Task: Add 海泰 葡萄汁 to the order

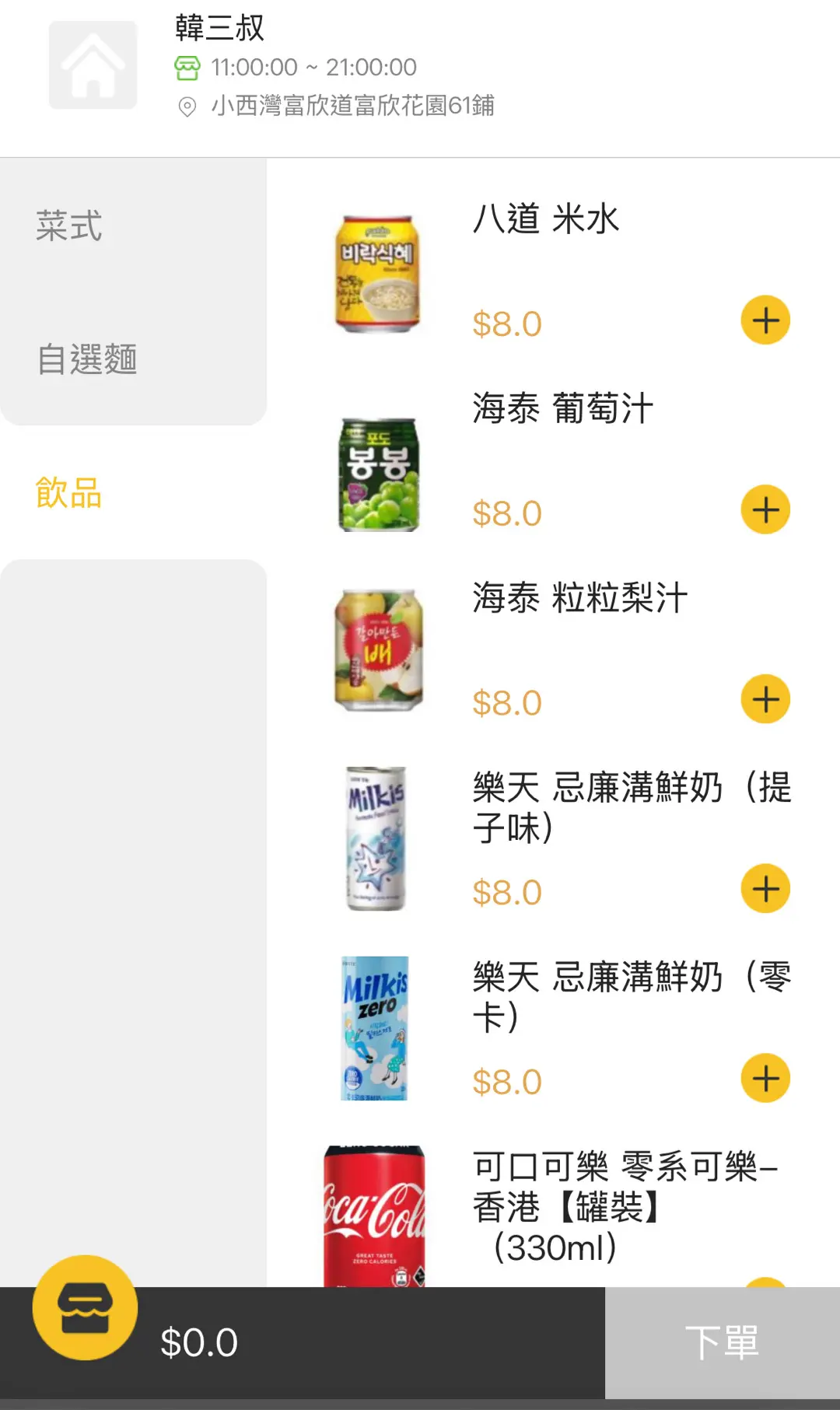Action: [x=765, y=510]
